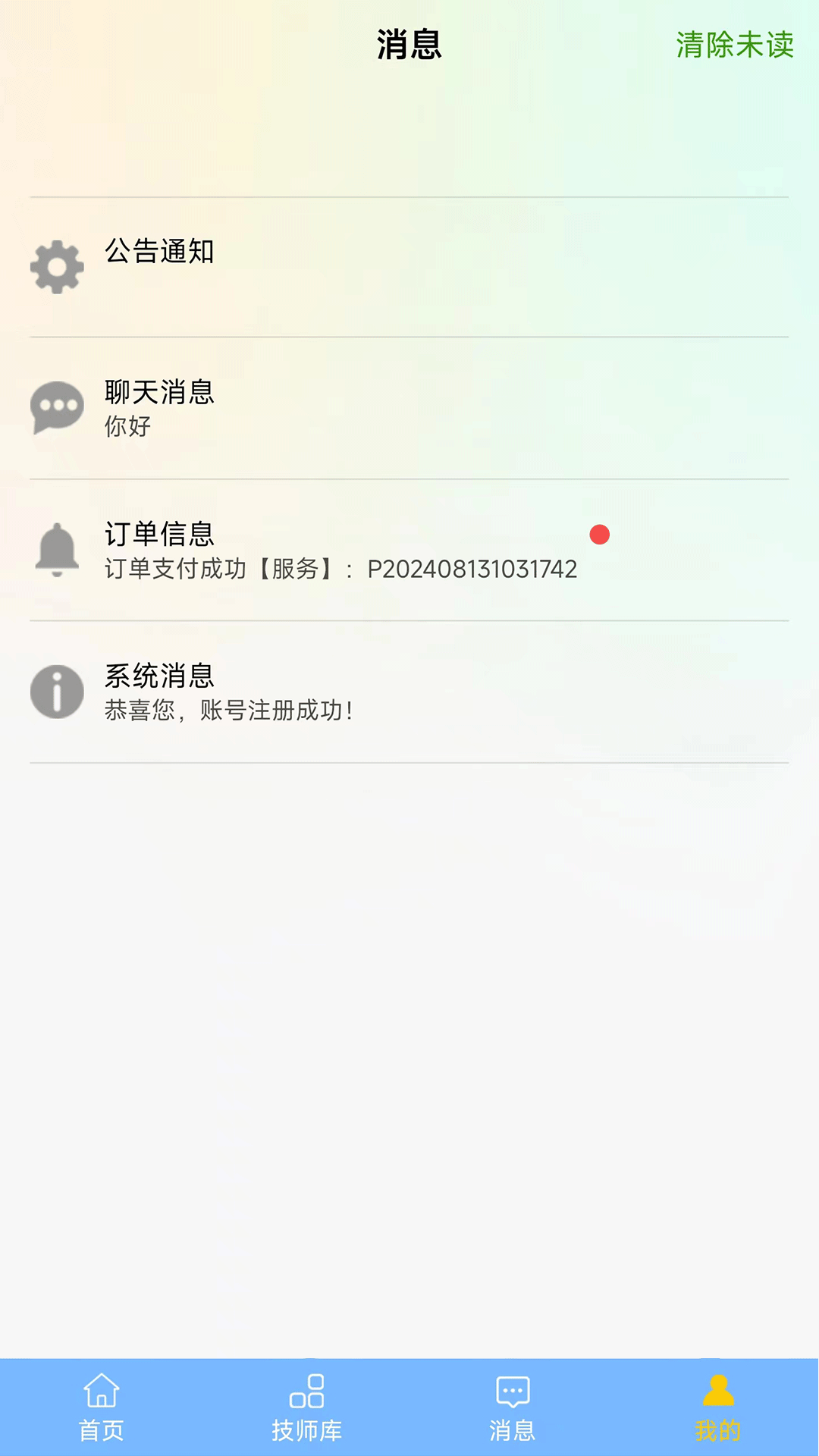This screenshot has height=1456, width=819.
Task: Tap the 系统消息 info icon
Action: (x=57, y=691)
